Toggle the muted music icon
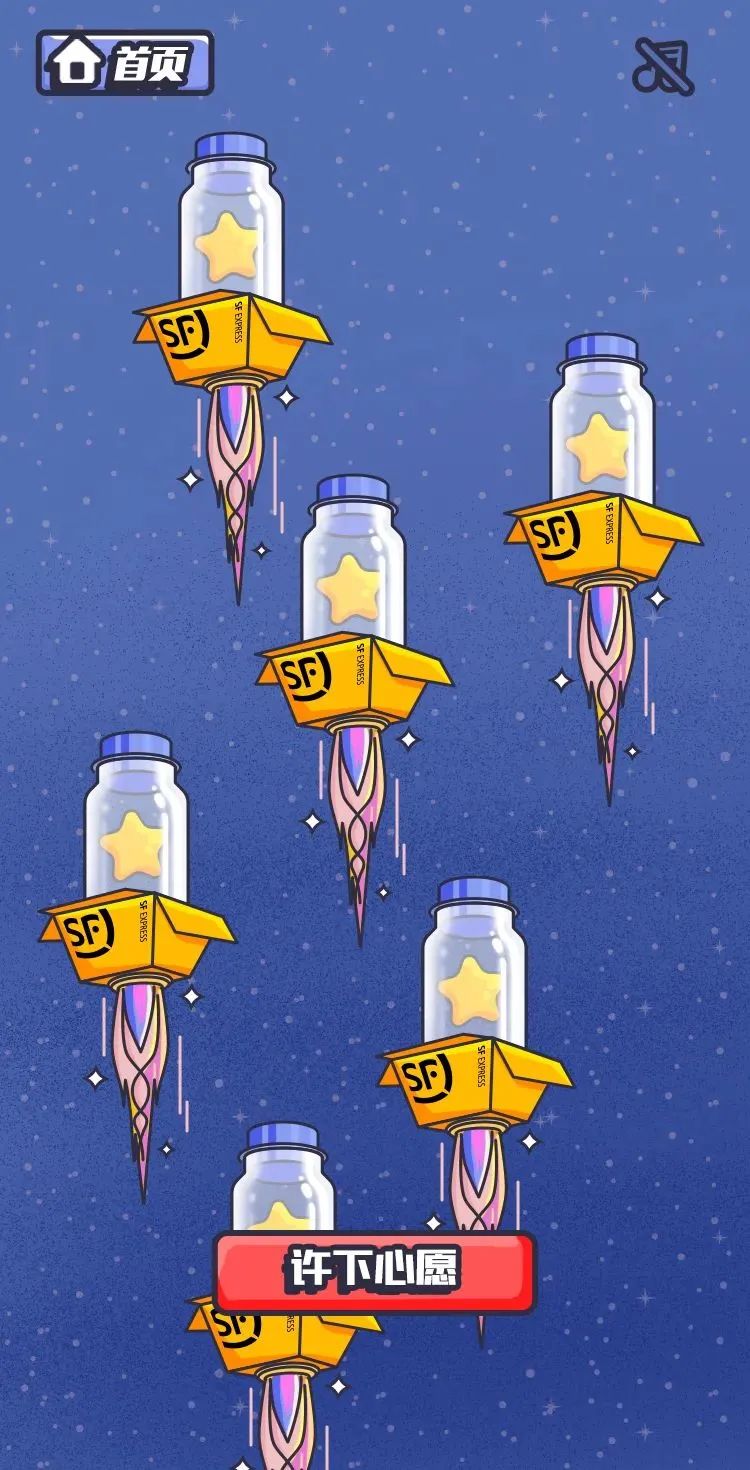The height and width of the screenshot is (1470, 750). point(664,66)
